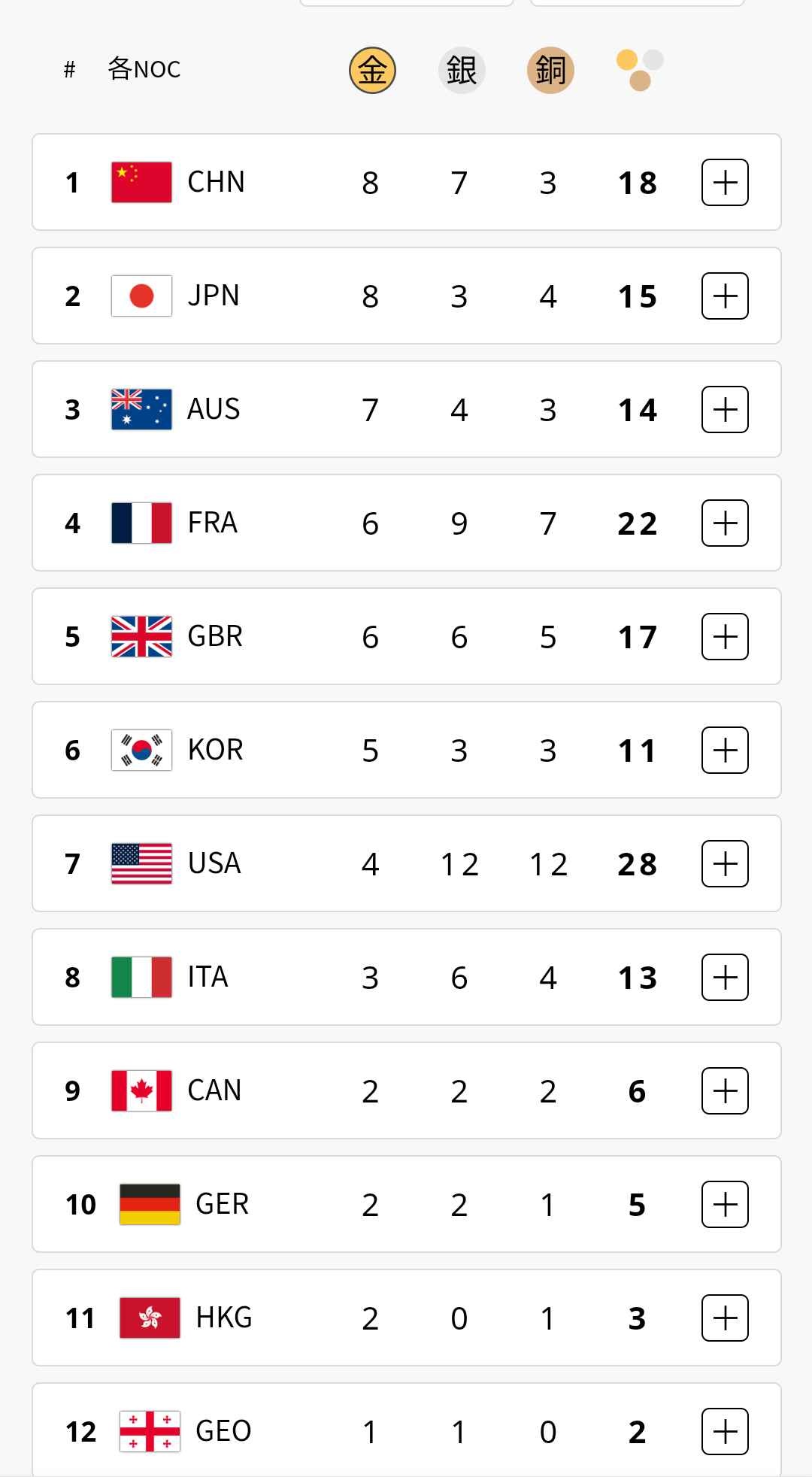The height and width of the screenshot is (1477, 812).
Task: Sort by bronze medal column
Action: (x=550, y=70)
